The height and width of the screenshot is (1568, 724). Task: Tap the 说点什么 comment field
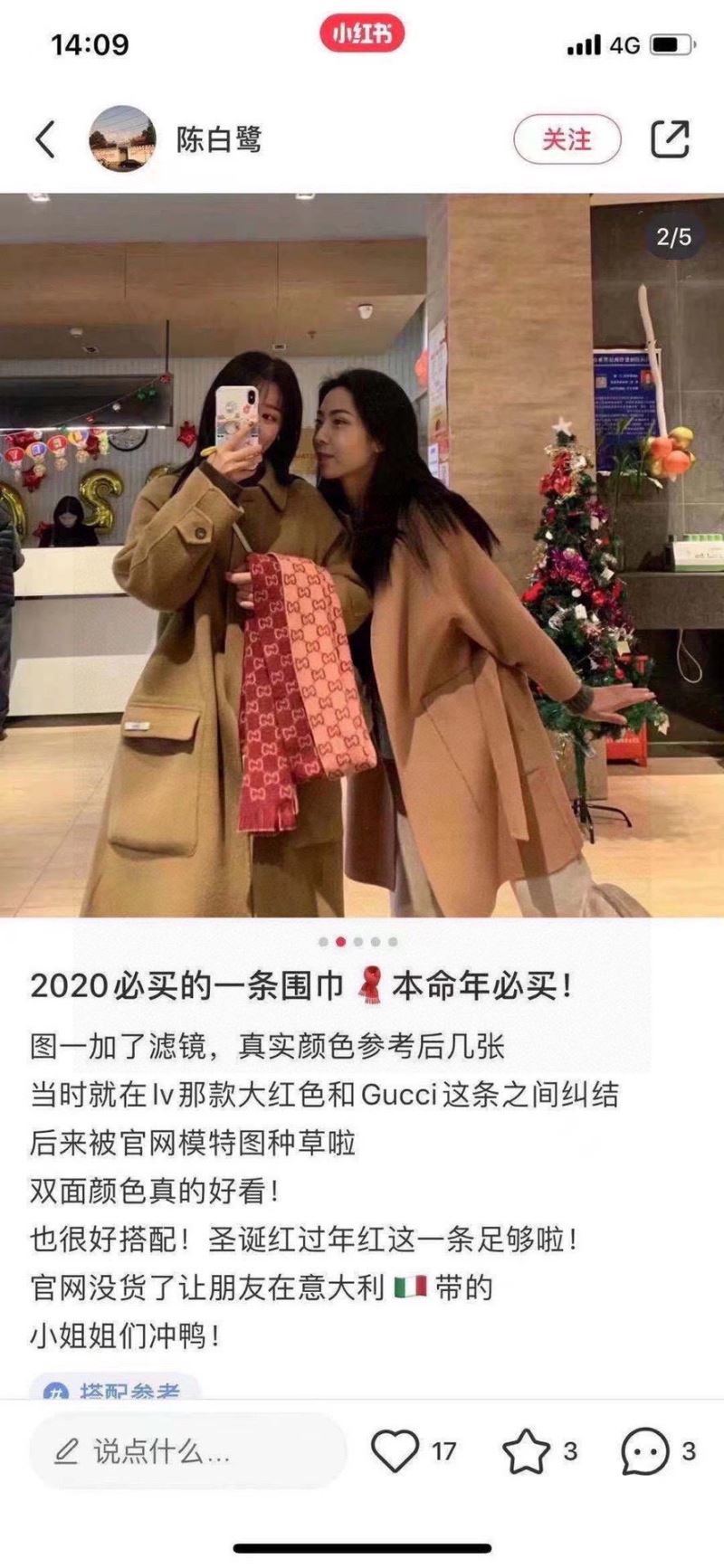pyautogui.click(x=188, y=1452)
